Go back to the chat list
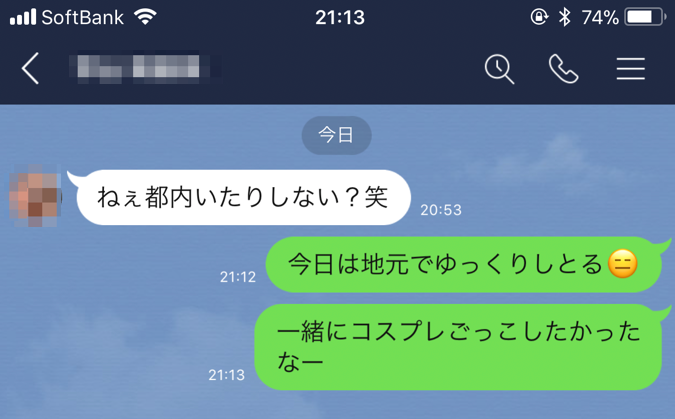 [x=31, y=69]
